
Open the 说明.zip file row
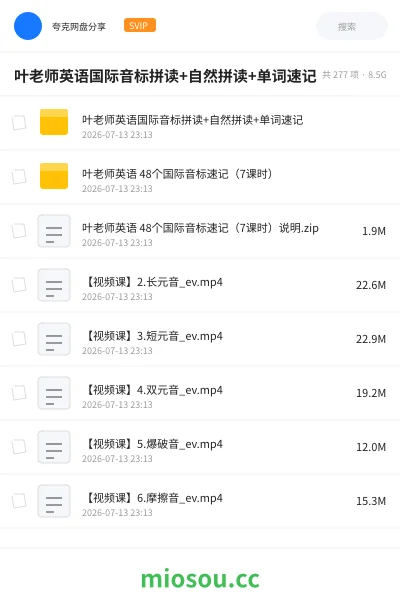[x=200, y=231]
